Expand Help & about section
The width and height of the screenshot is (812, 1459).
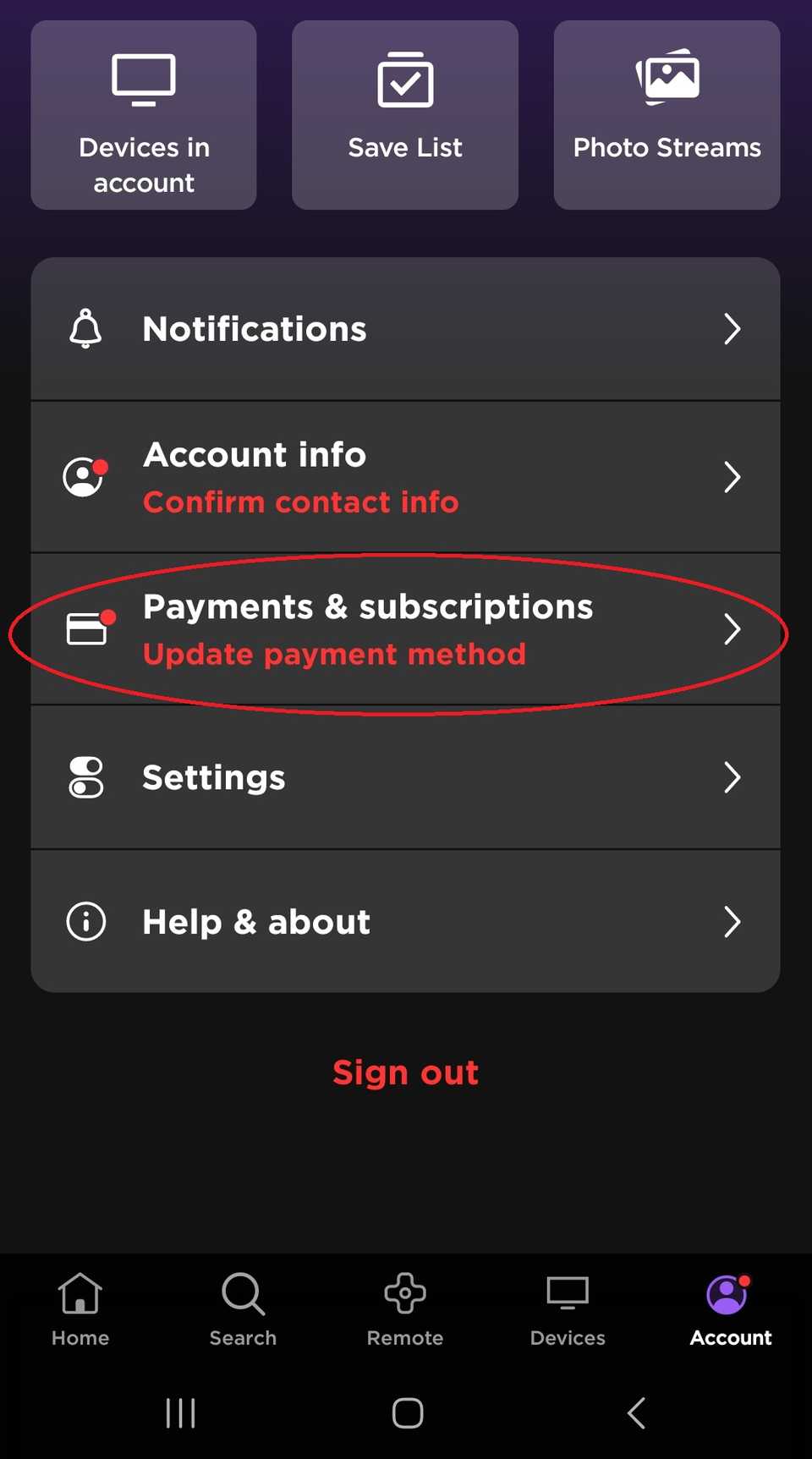click(732, 922)
